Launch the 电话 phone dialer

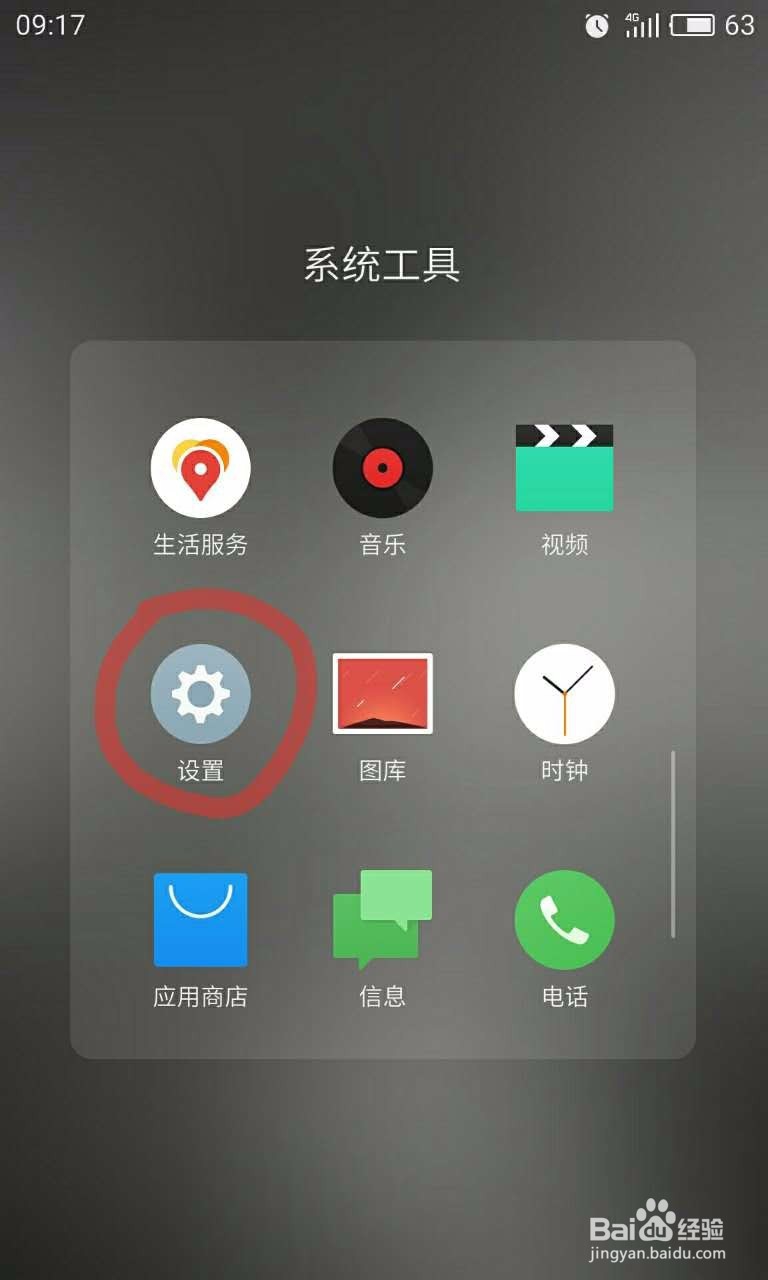click(x=564, y=919)
